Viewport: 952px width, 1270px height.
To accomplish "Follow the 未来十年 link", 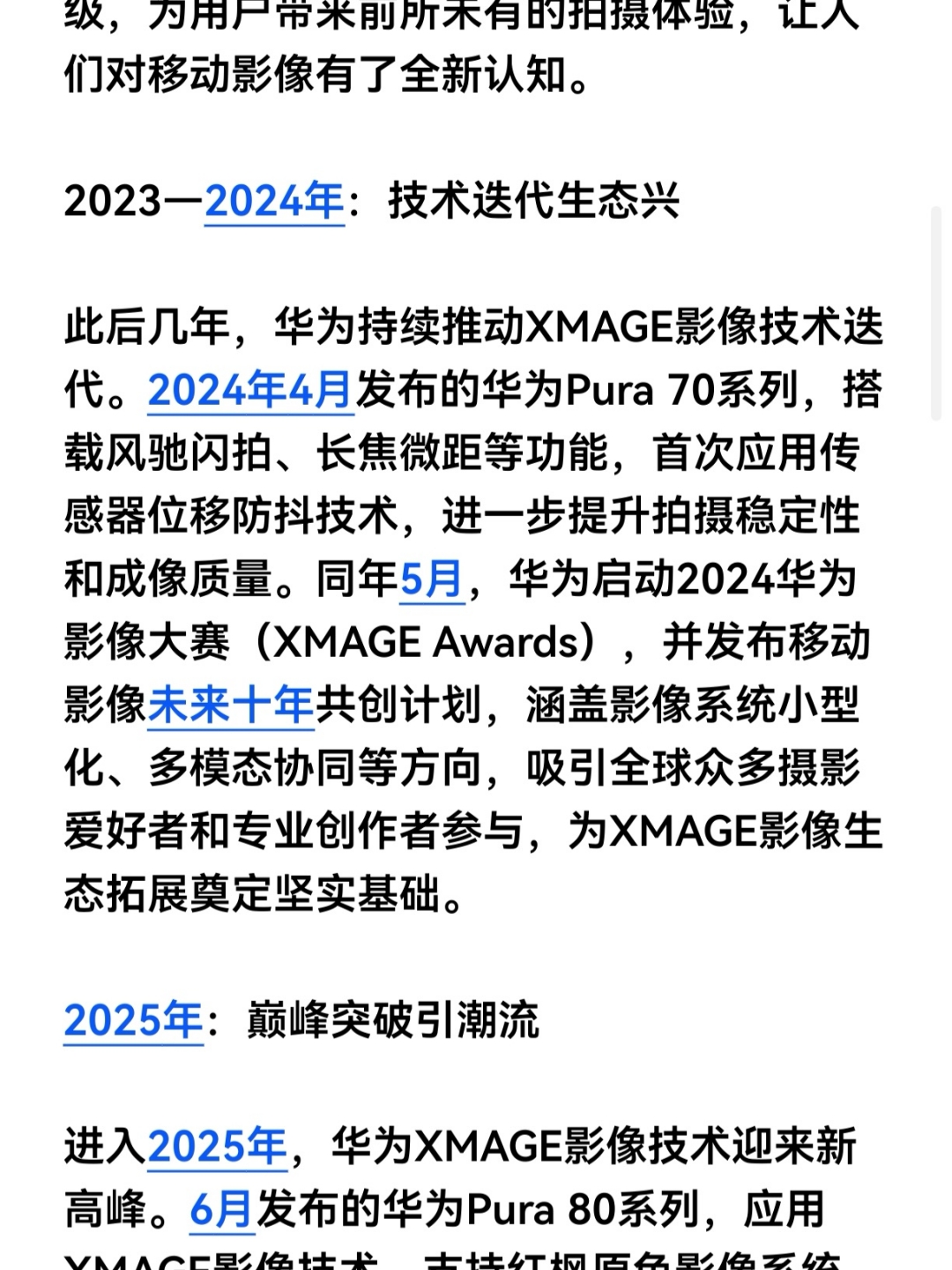I will [231, 706].
